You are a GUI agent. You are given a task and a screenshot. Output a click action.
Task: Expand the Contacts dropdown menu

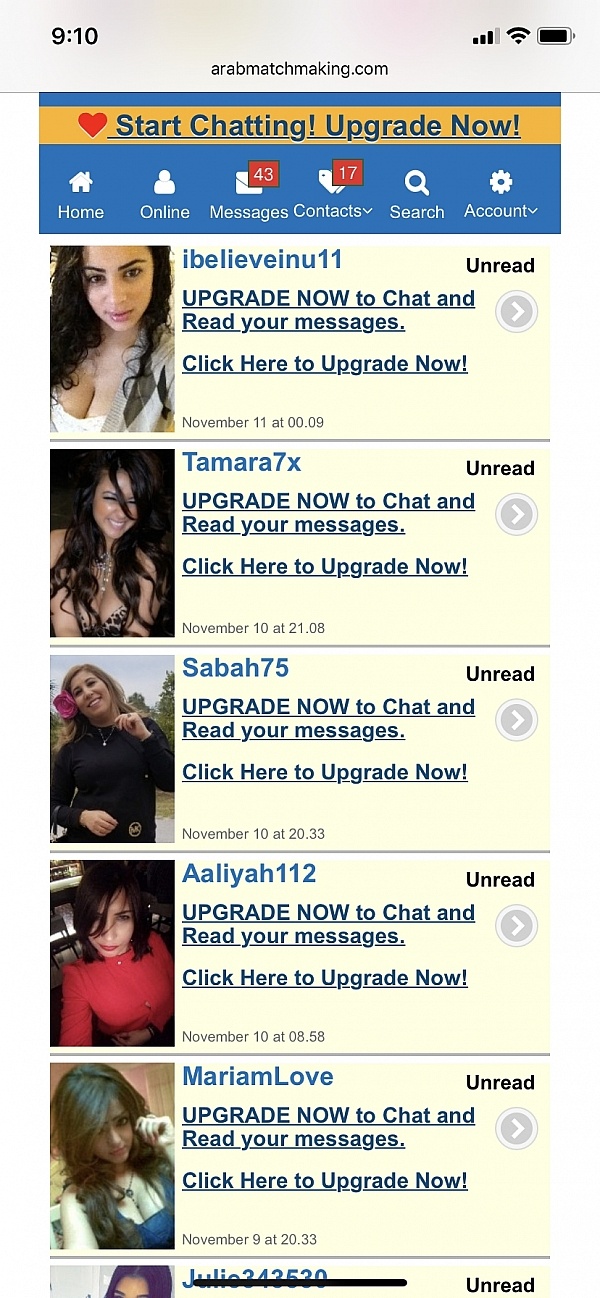click(333, 194)
